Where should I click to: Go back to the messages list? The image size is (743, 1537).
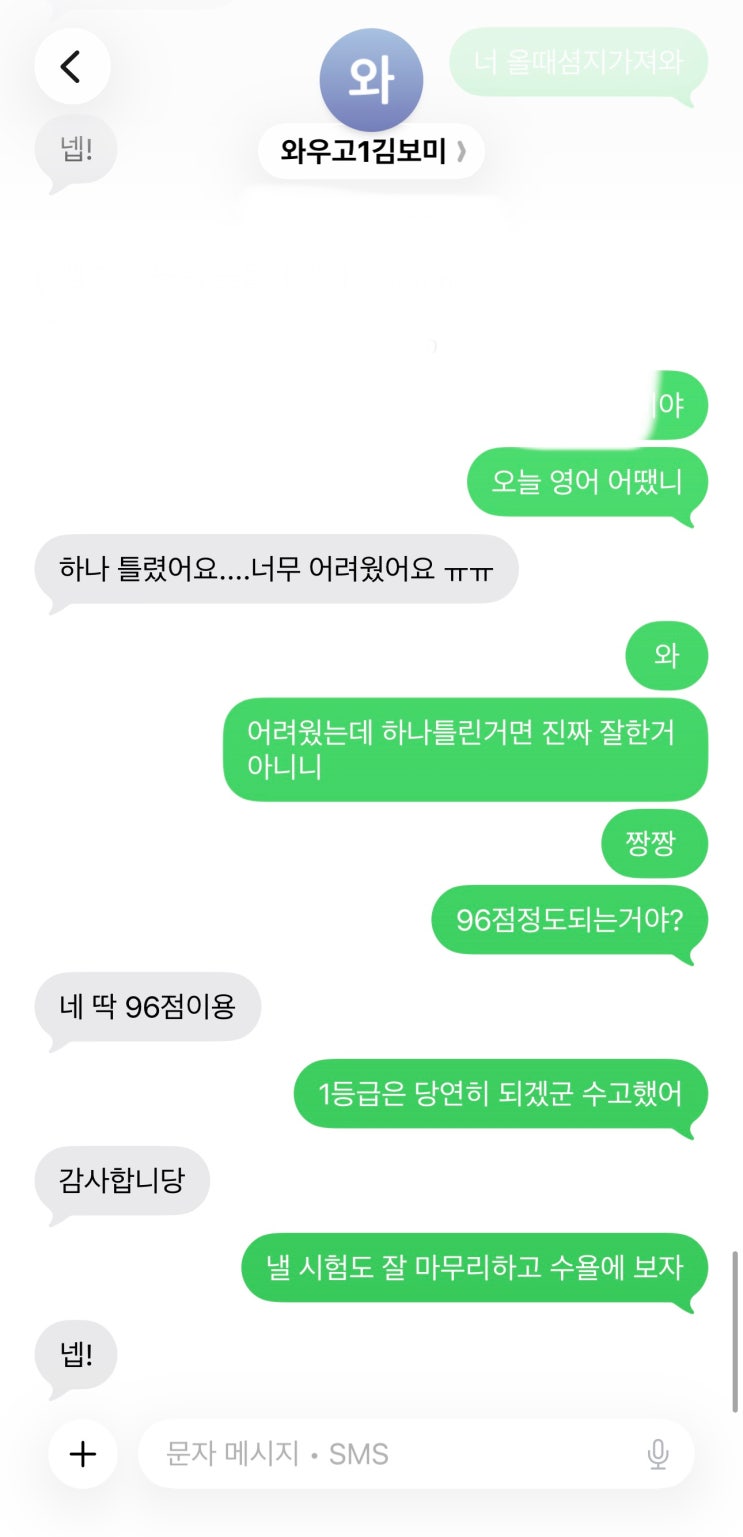72,67
